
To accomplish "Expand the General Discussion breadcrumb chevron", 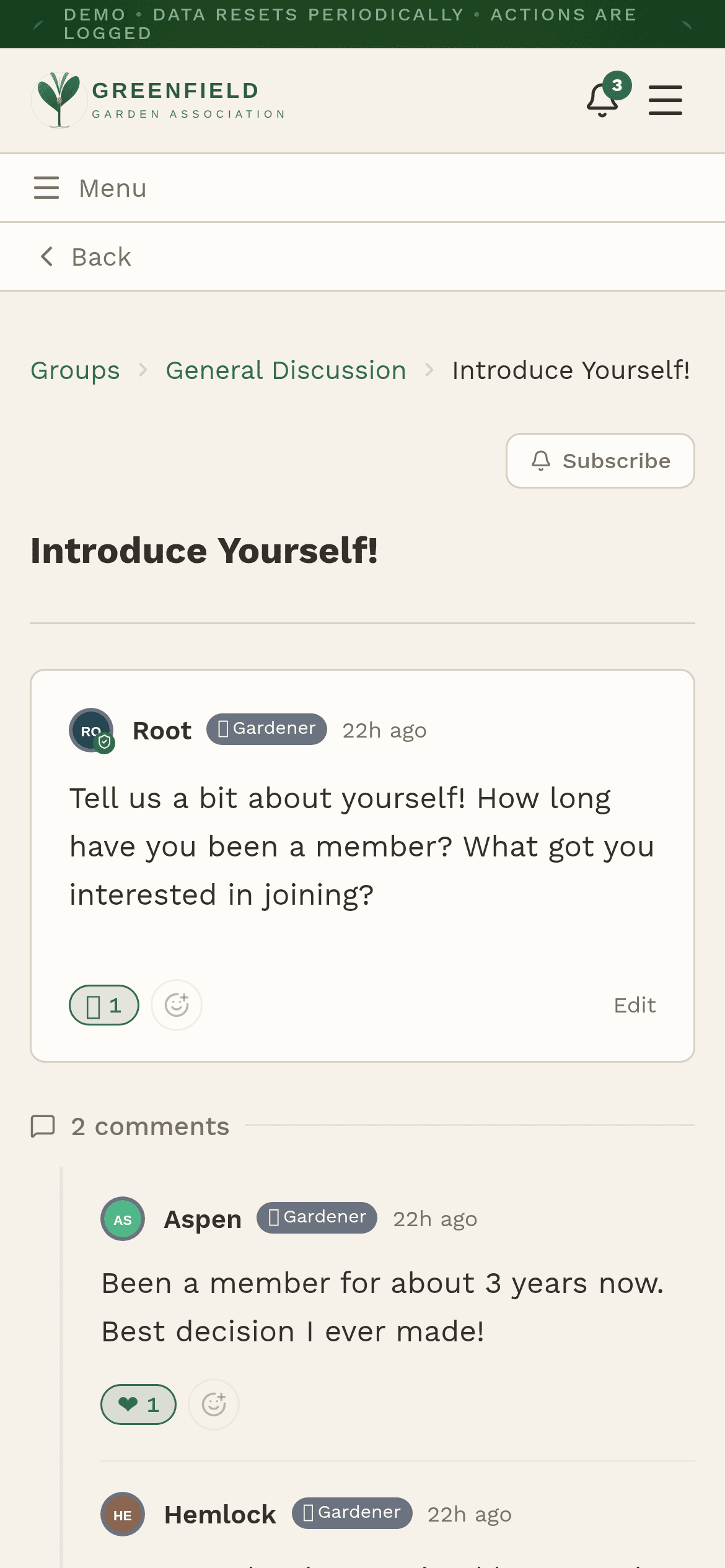I will click(x=429, y=369).
